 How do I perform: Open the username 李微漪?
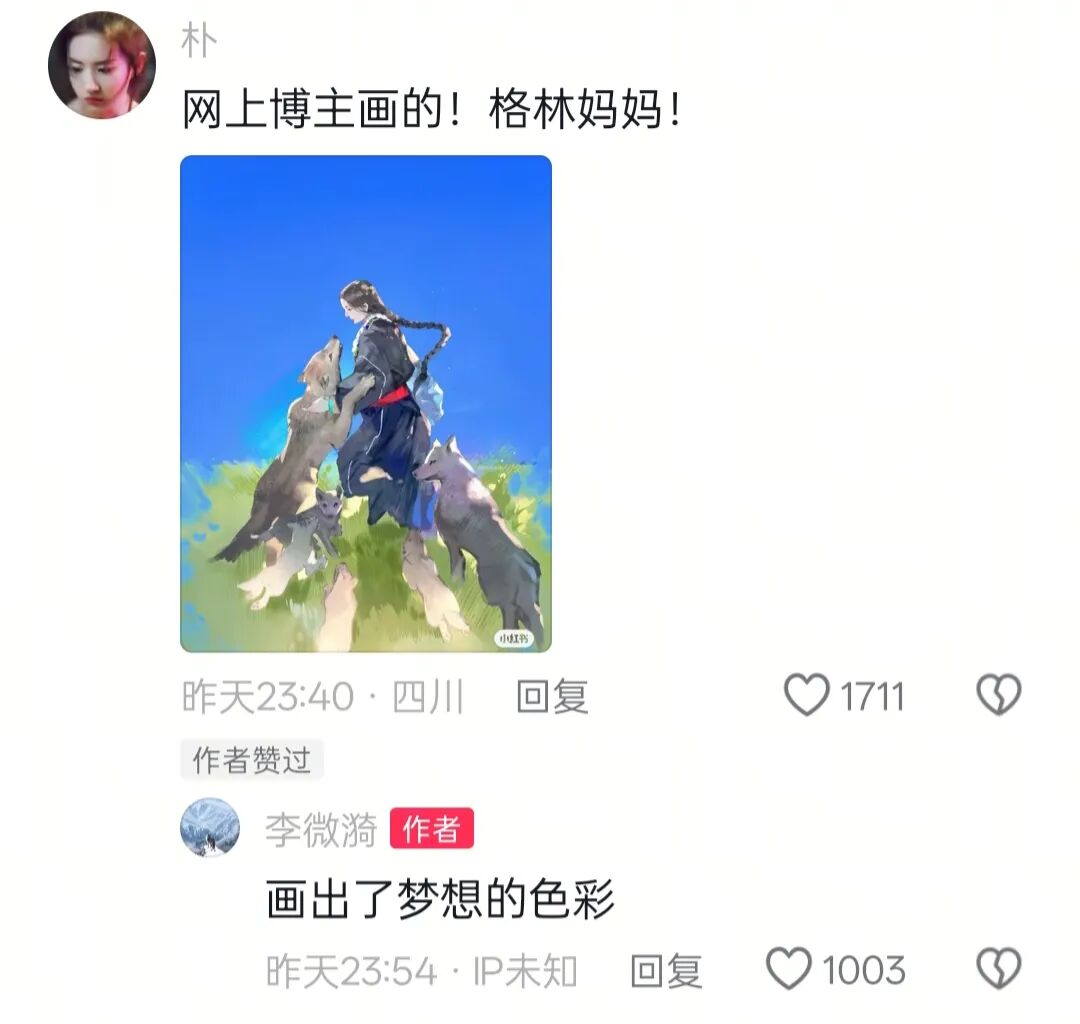tap(320, 829)
